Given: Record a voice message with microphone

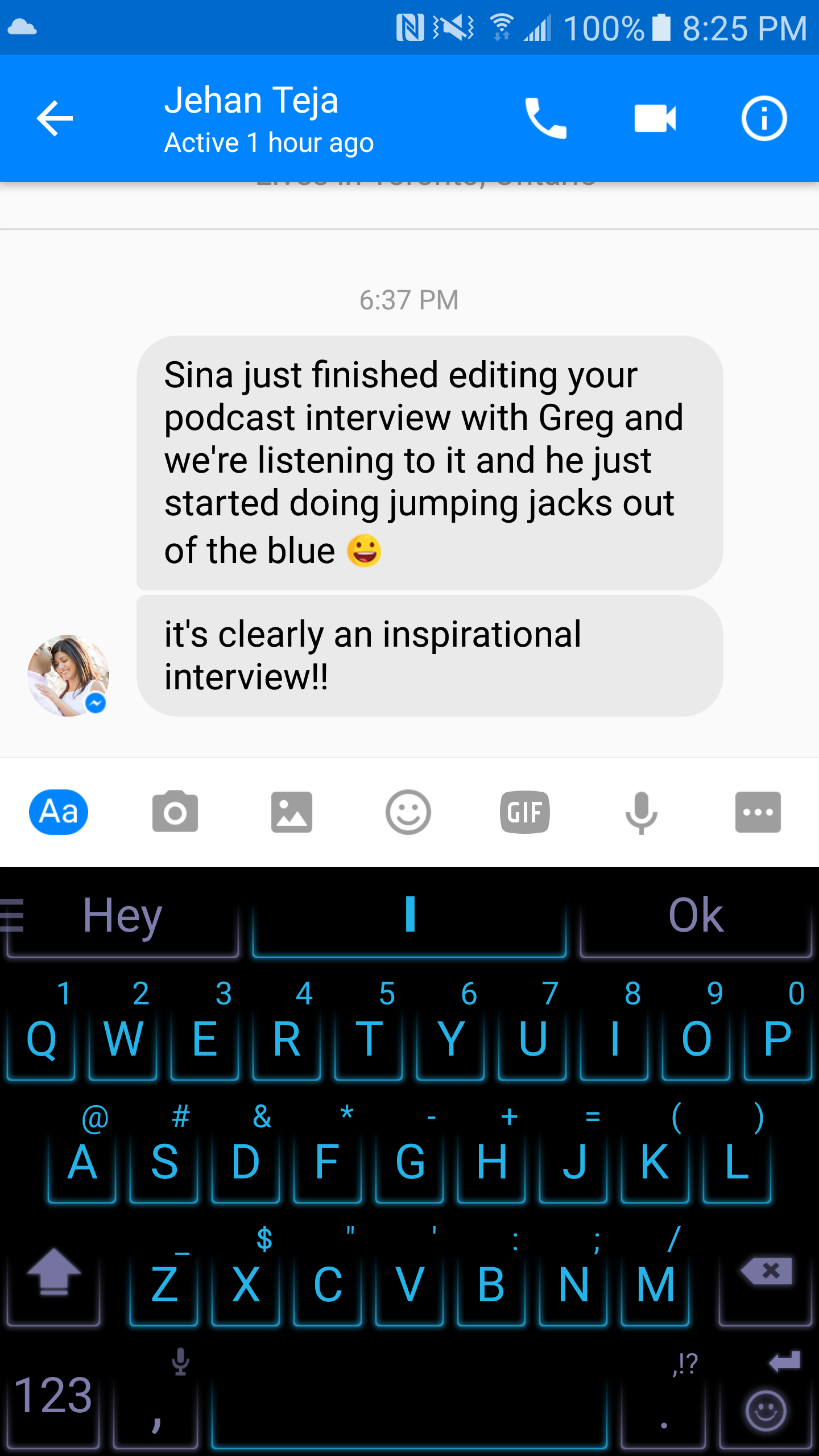Looking at the screenshot, I should point(642,813).
